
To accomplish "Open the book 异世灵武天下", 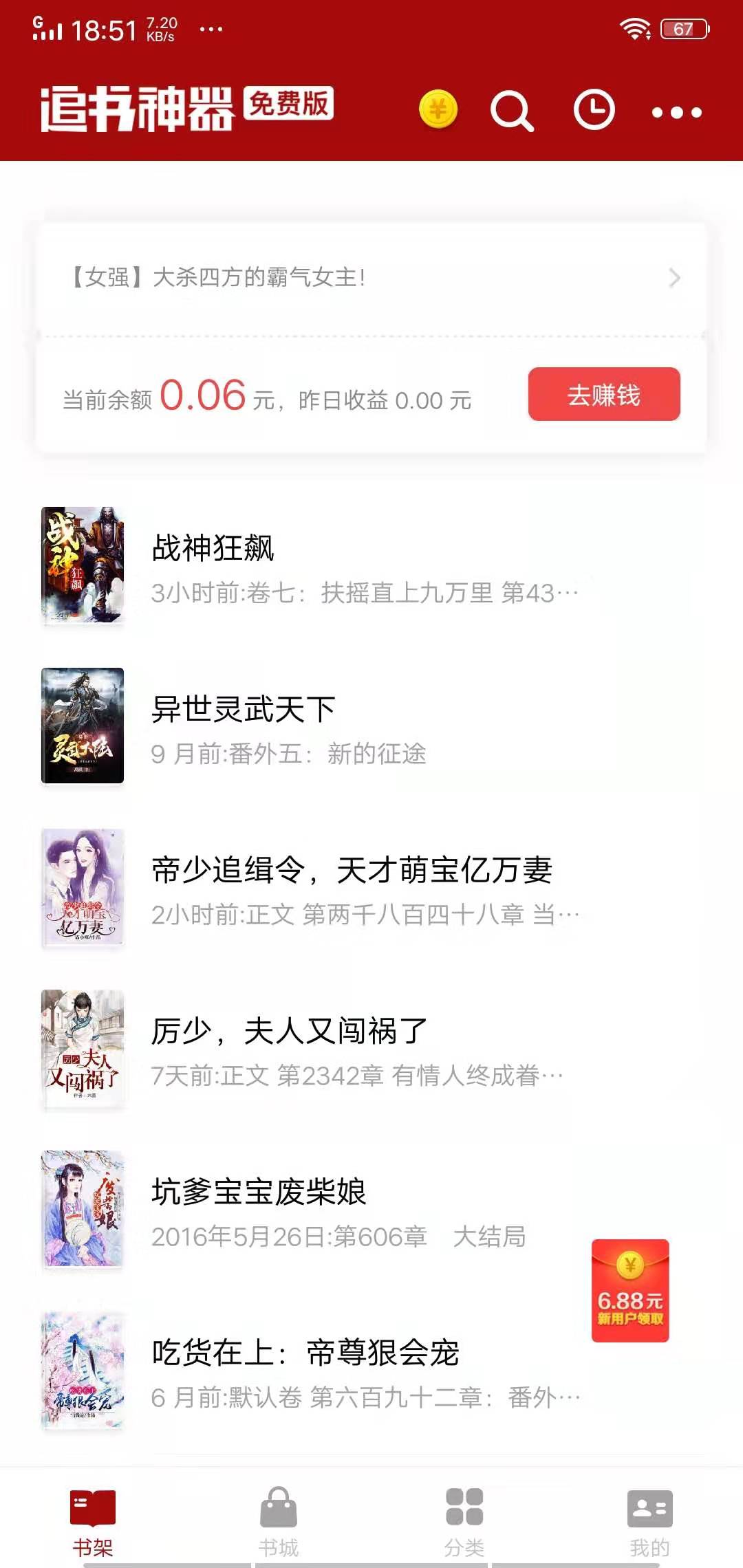I will pos(244,710).
